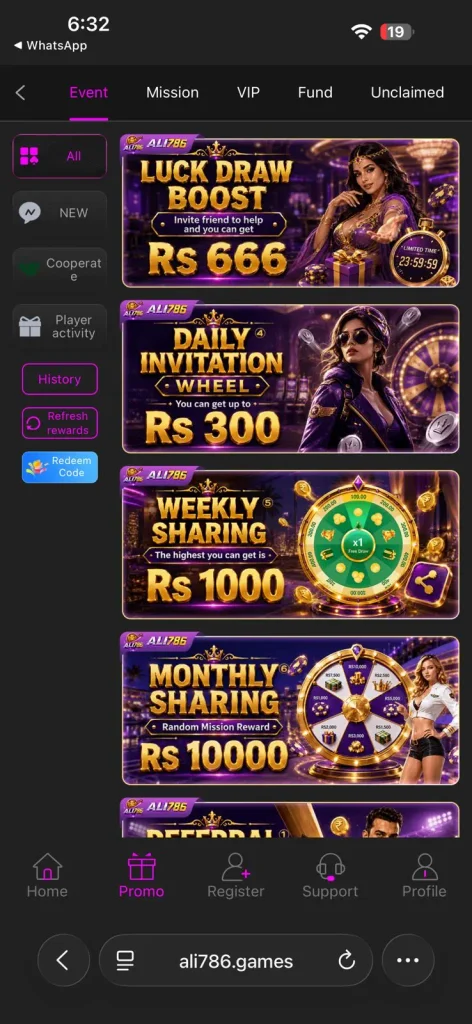
Task: Go back using the top-left arrow
Action: (x=20, y=93)
